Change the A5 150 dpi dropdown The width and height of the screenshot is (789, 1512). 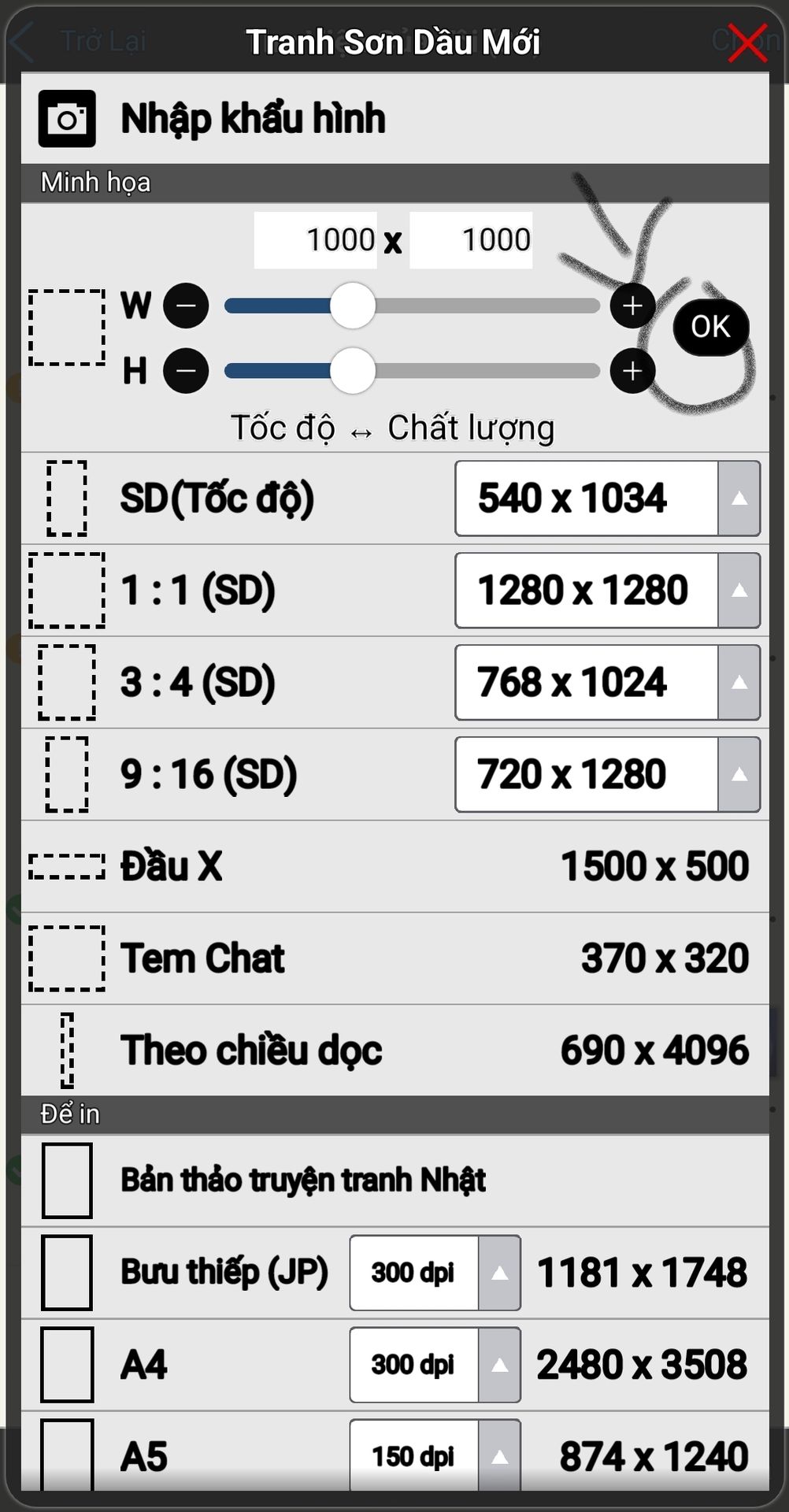tap(435, 1455)
